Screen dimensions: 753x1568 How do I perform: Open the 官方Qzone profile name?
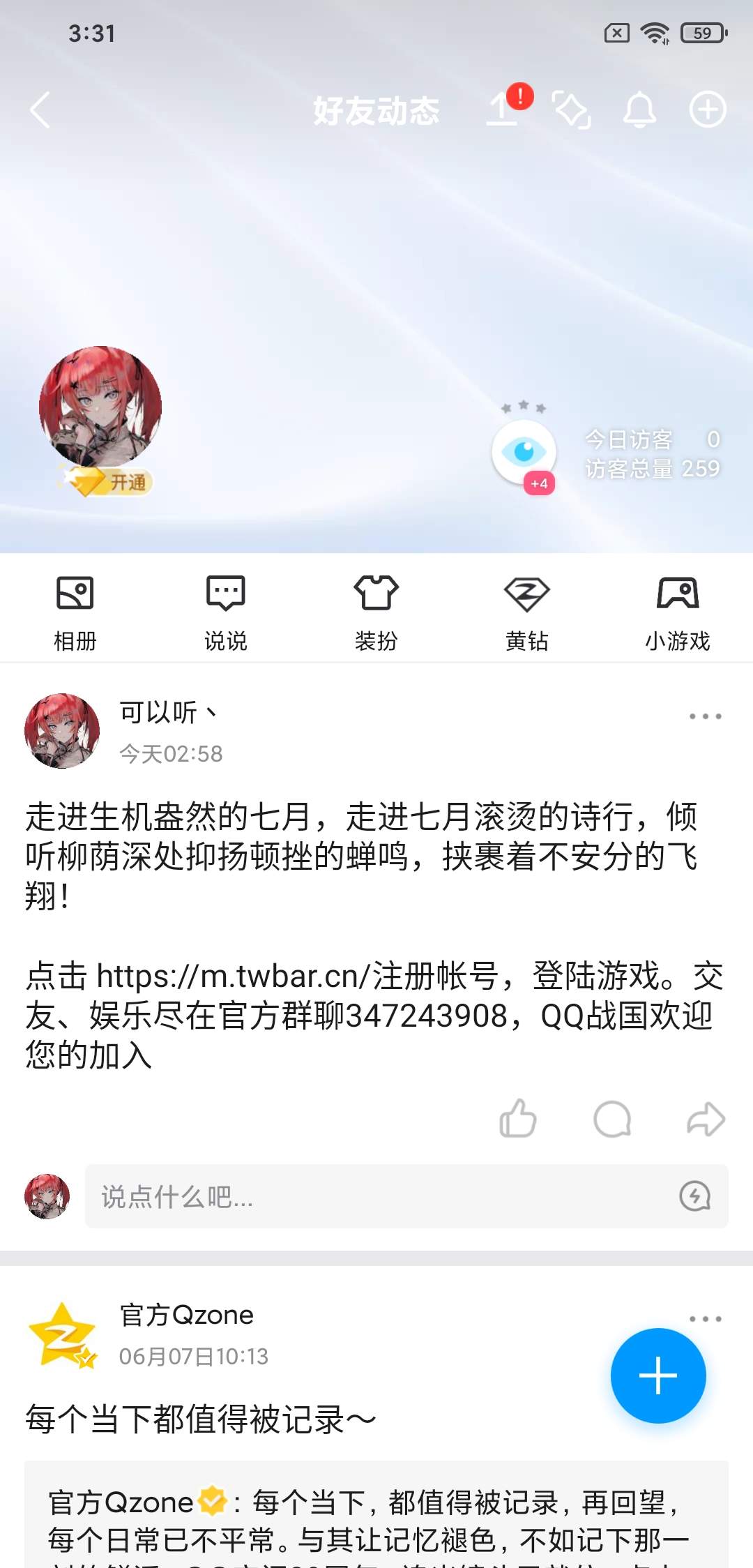coord(186,1316)
